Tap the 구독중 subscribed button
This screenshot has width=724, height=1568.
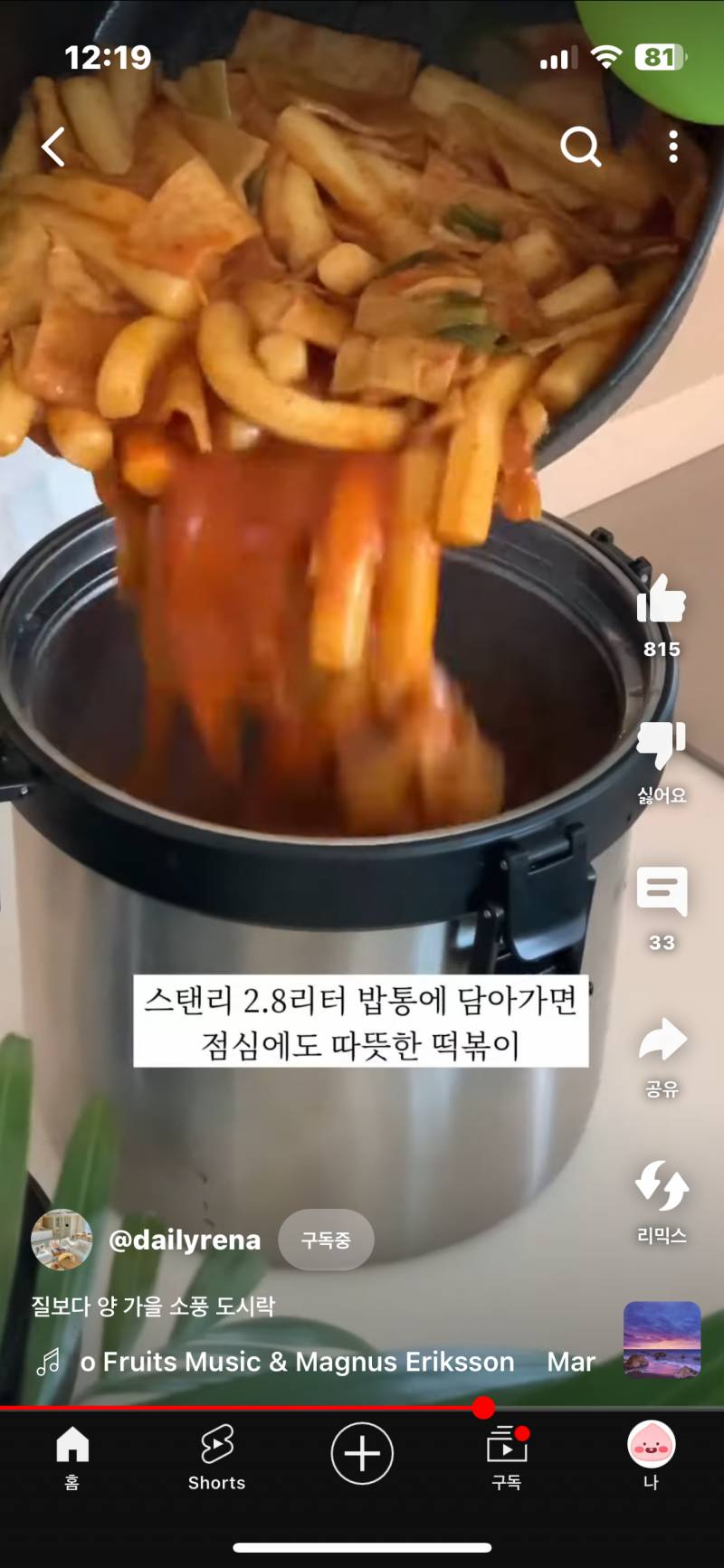coord(326,1240)
